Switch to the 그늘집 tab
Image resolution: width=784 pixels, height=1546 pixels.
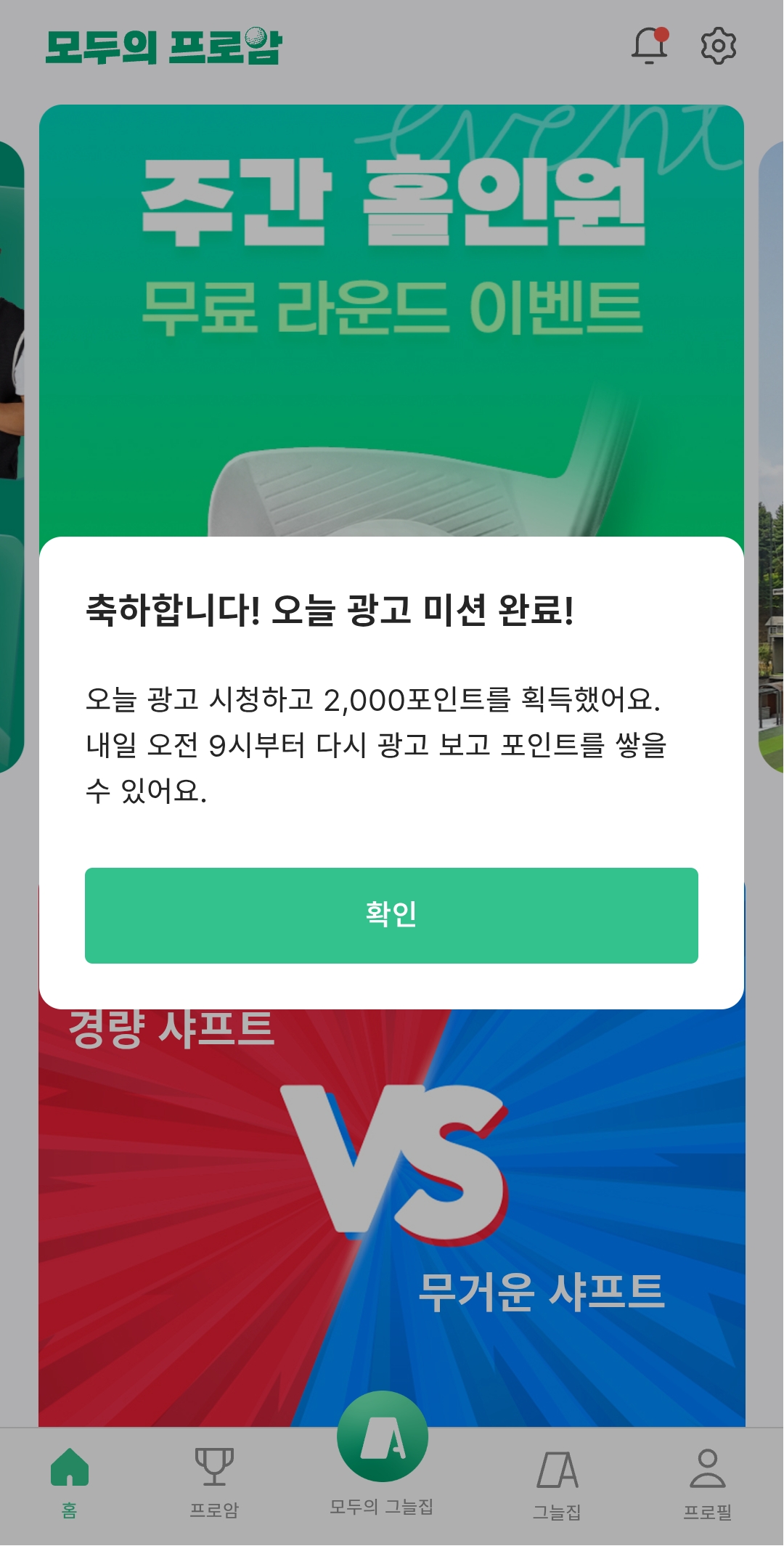(x=558, y=1483)
